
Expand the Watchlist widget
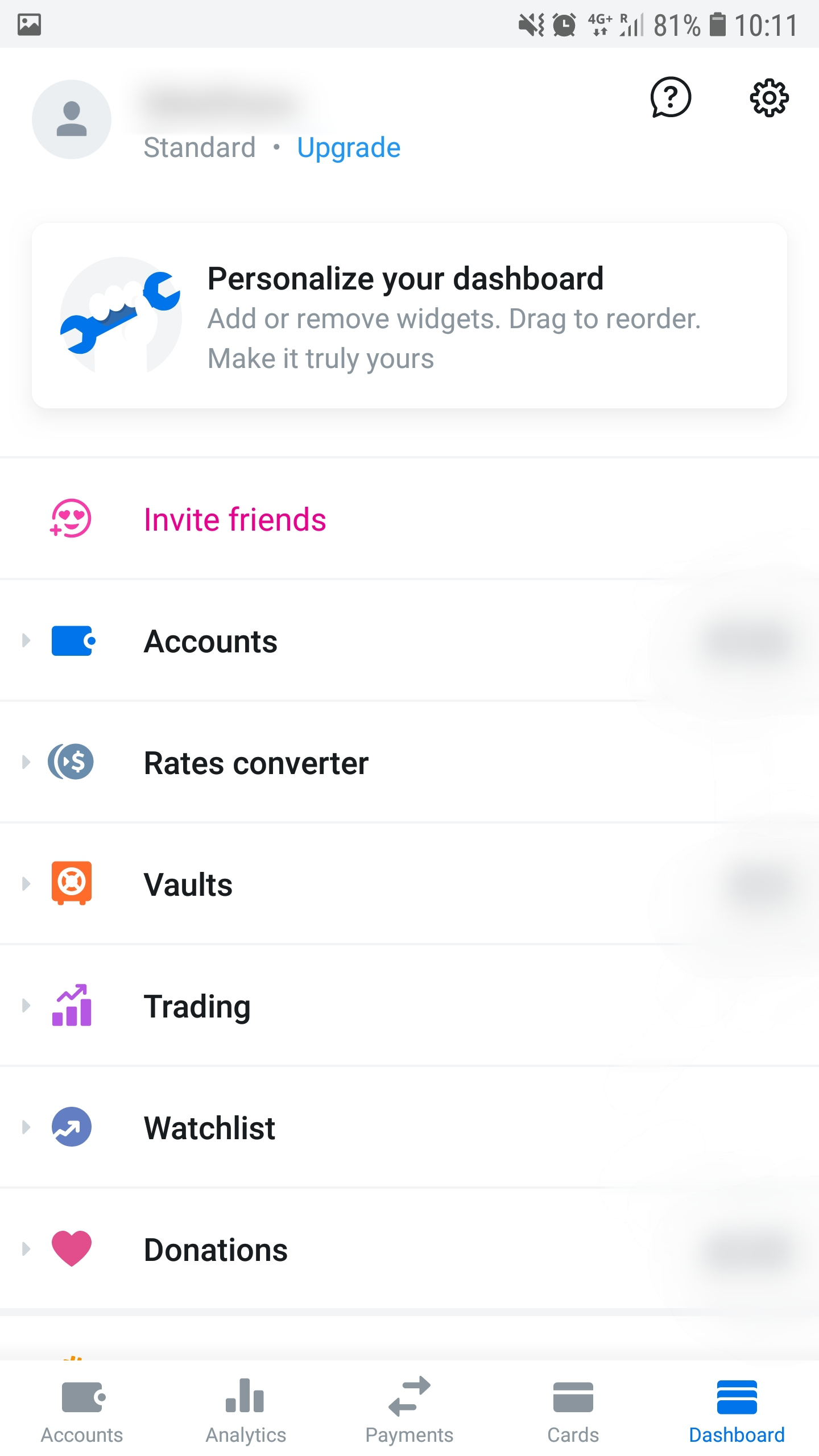click(x=26, y=1128)
